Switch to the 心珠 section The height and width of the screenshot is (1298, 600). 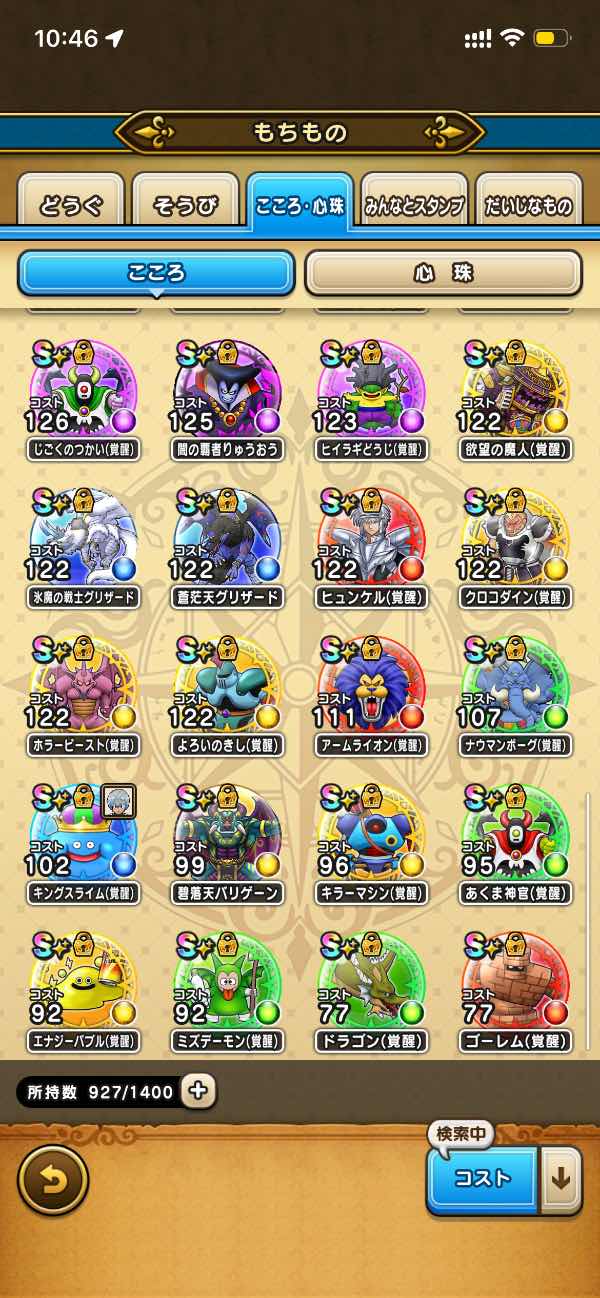click(x=442, y=272)
